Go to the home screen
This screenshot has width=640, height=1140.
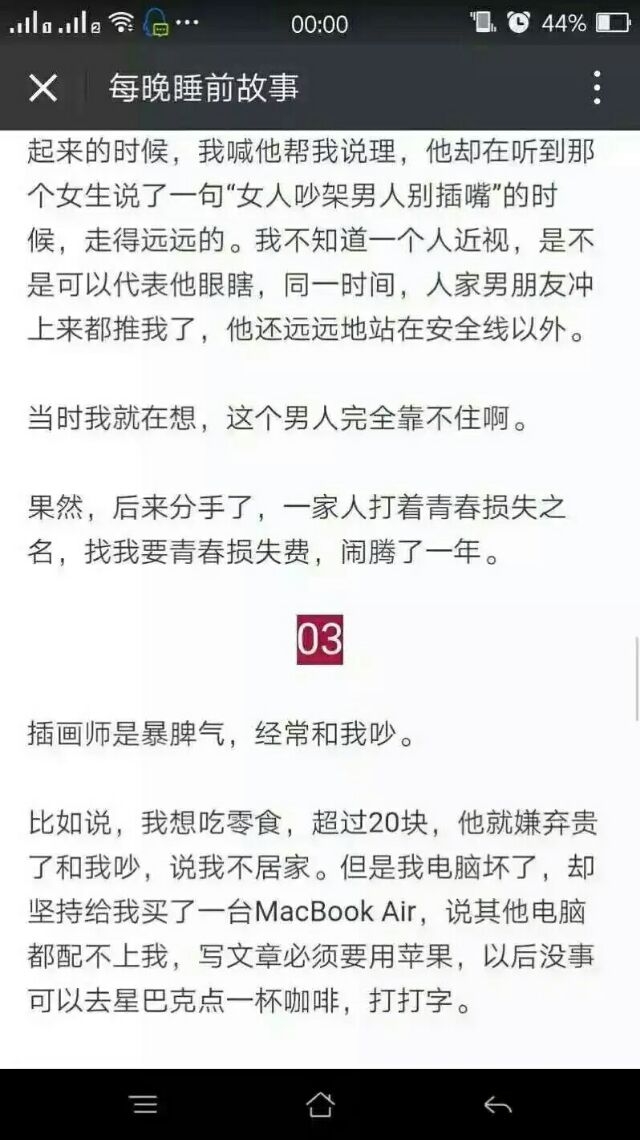coord(320,1104)
